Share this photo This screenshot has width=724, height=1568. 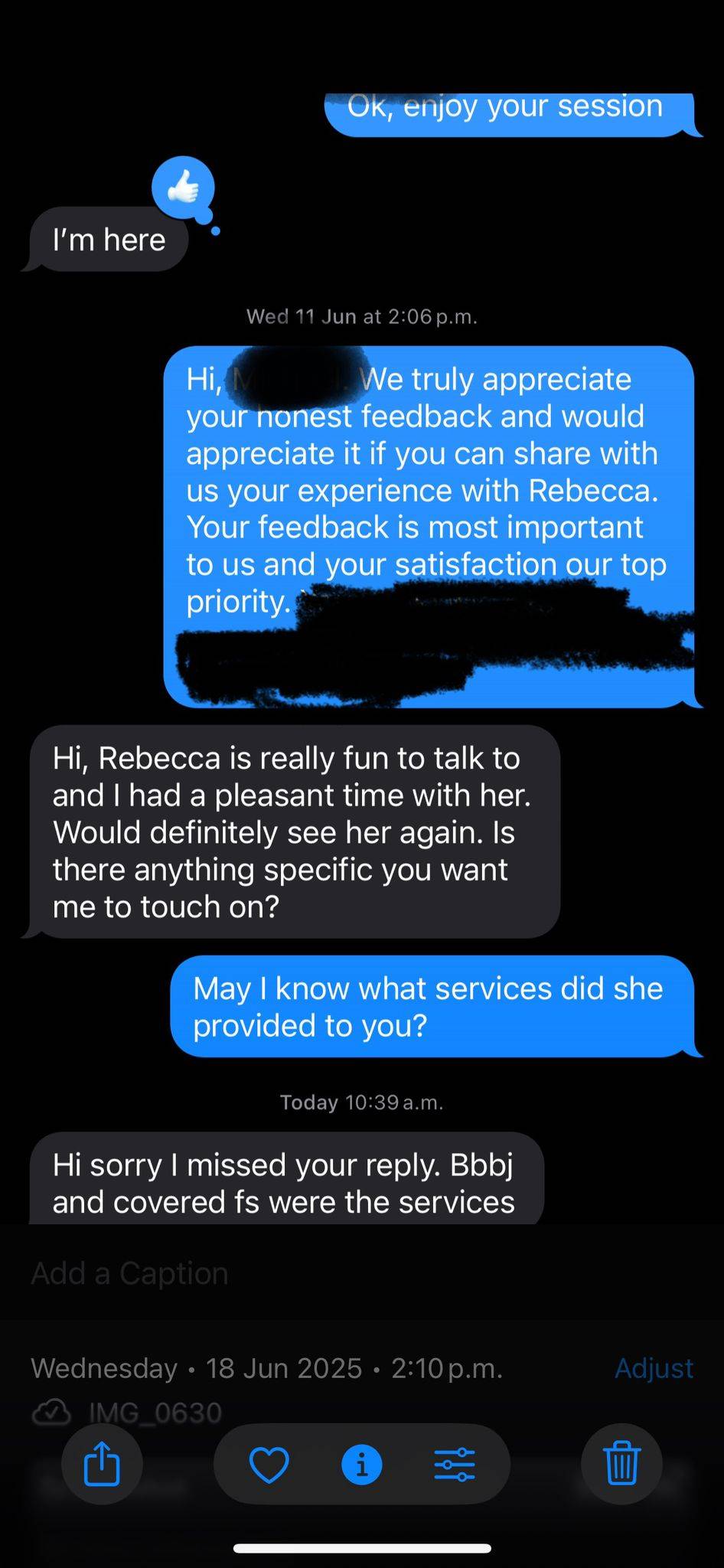(x=102, y=1464)
